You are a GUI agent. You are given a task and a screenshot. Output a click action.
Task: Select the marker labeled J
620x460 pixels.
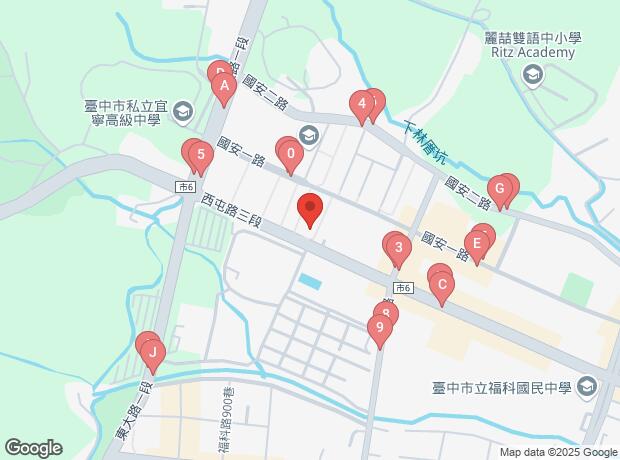coord(153,356)
